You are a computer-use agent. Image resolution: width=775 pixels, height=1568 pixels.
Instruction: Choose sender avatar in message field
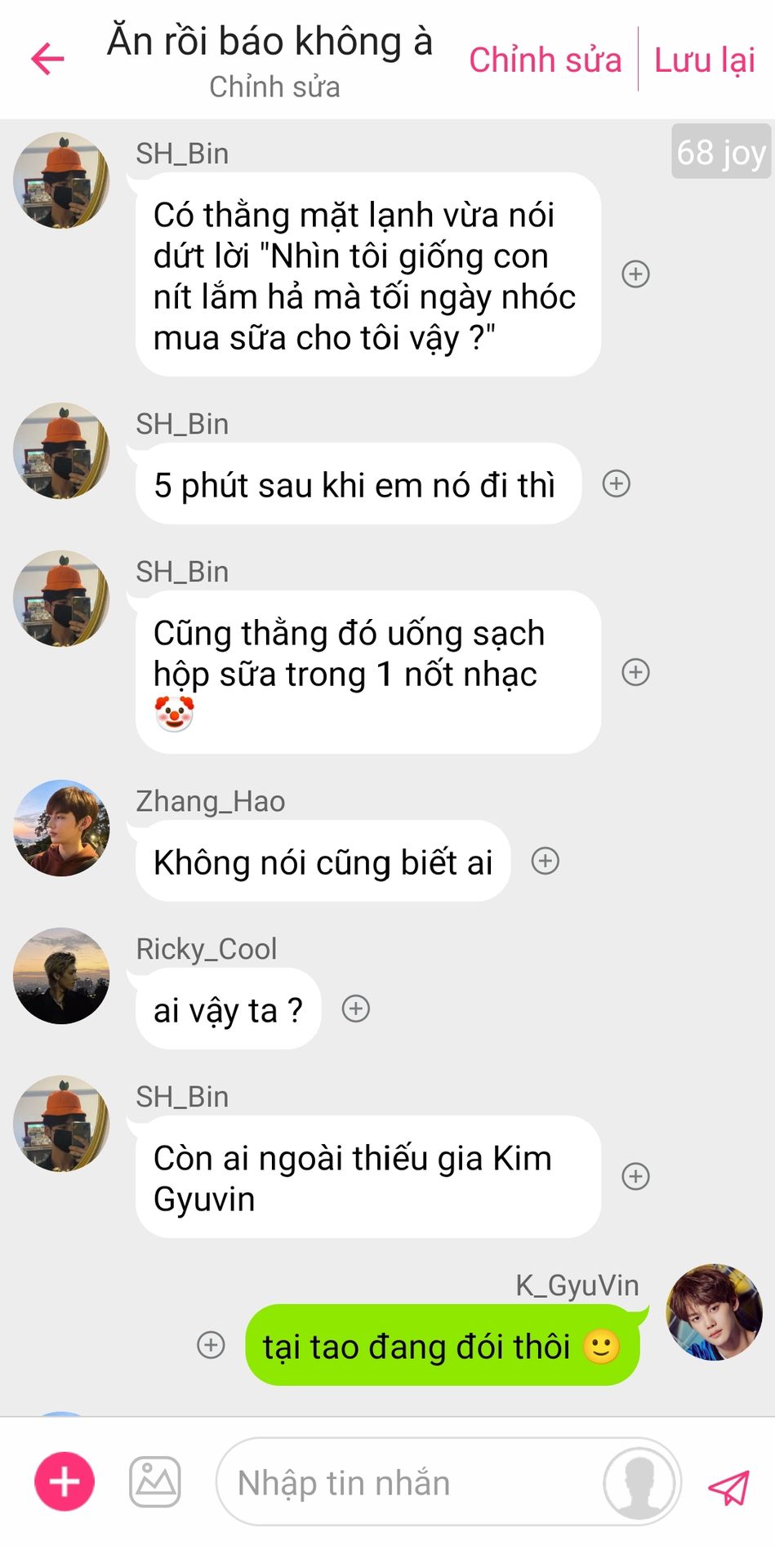click(639, 1483)
